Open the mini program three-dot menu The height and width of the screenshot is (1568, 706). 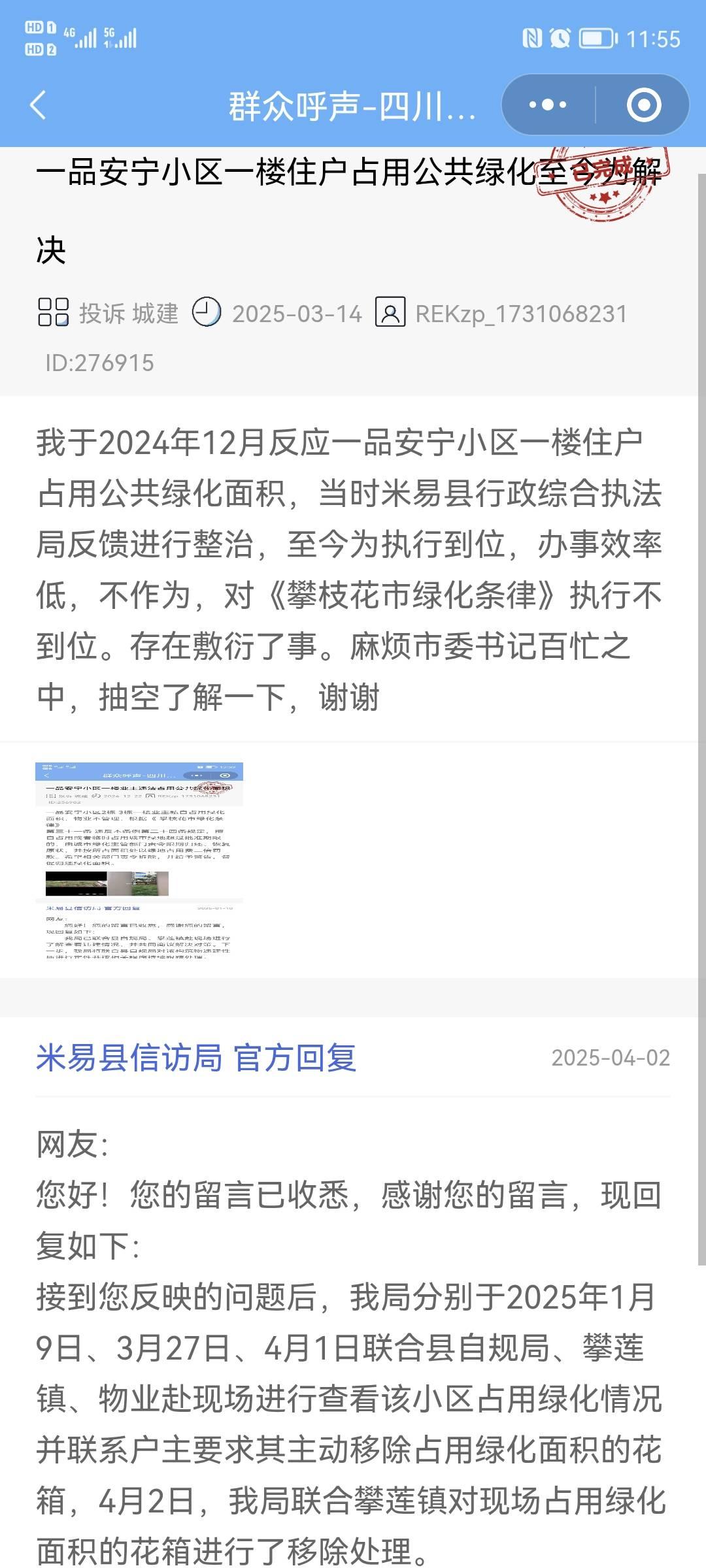pyautogui.click(x=548, y=105)
